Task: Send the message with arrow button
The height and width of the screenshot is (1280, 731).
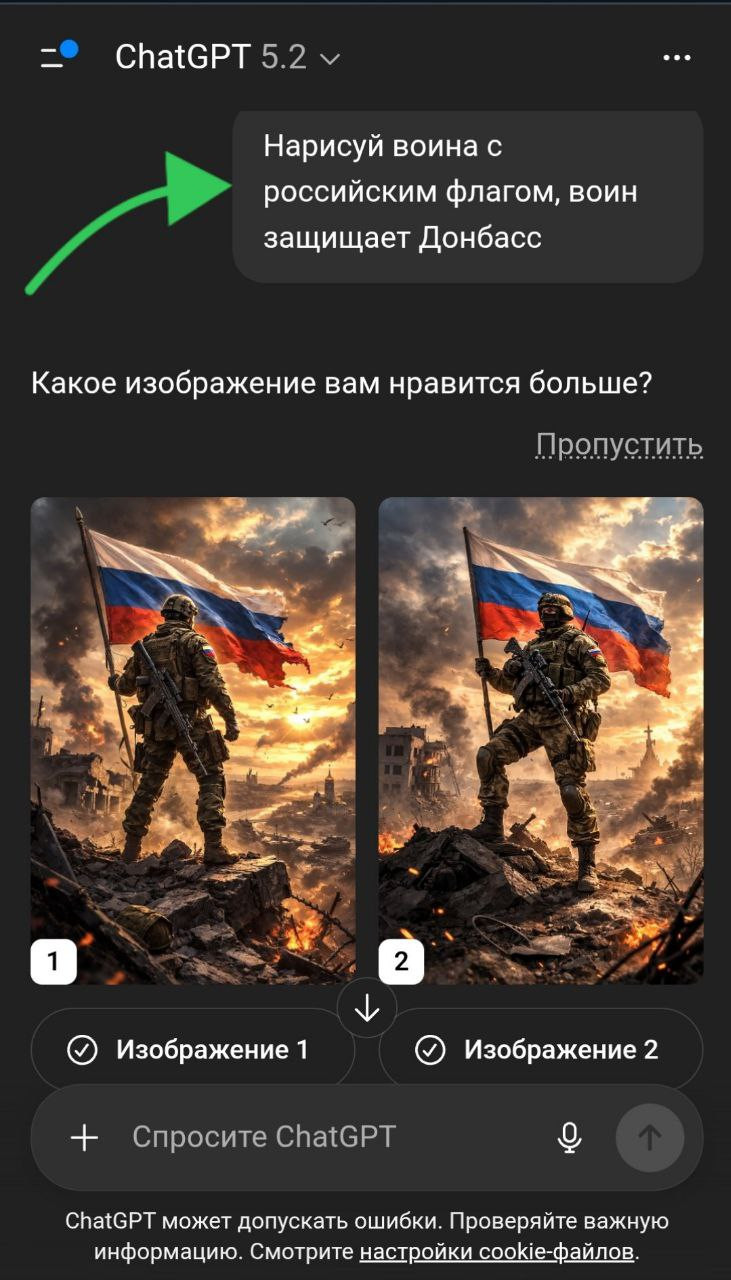Action: [x=650, y=1137]
